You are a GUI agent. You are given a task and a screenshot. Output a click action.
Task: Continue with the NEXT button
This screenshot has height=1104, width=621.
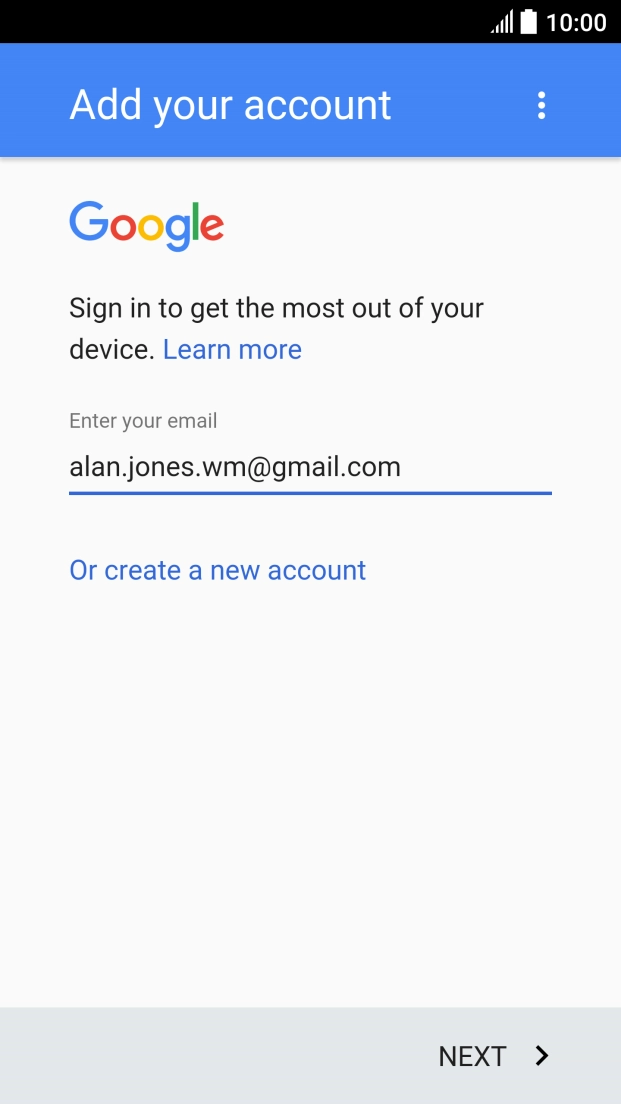[493, 1056]
